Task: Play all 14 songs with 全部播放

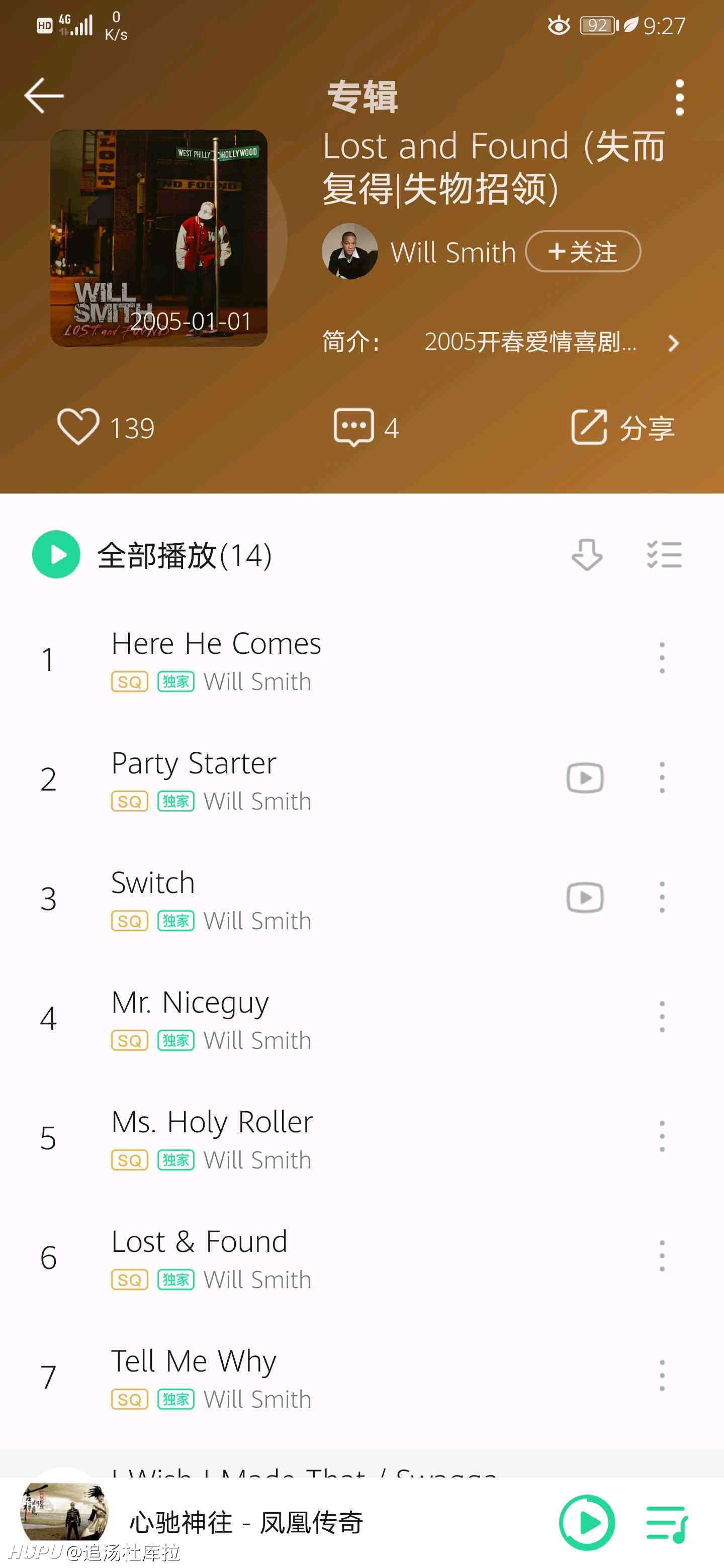Action: pos(152,554)
